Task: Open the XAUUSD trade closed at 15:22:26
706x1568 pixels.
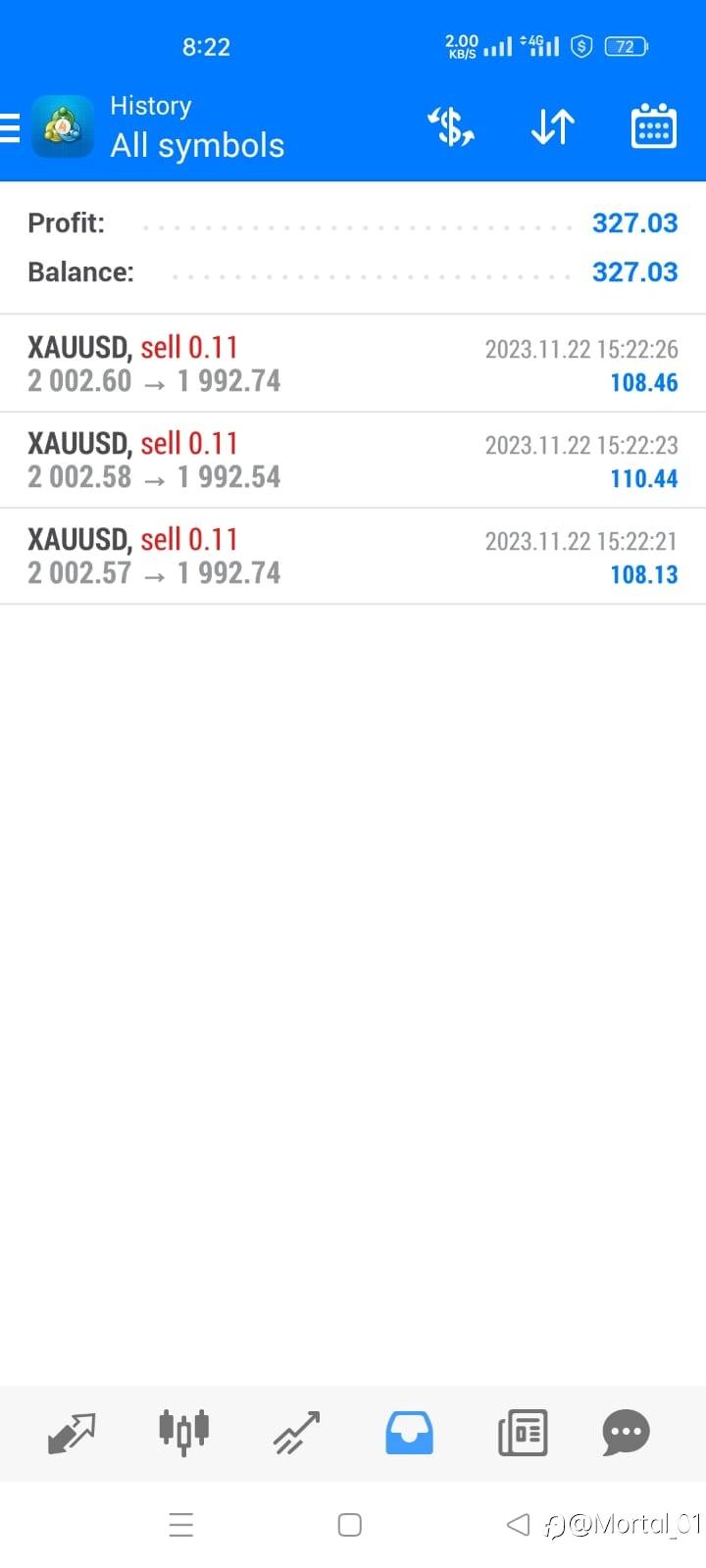Action: point(353,365)
